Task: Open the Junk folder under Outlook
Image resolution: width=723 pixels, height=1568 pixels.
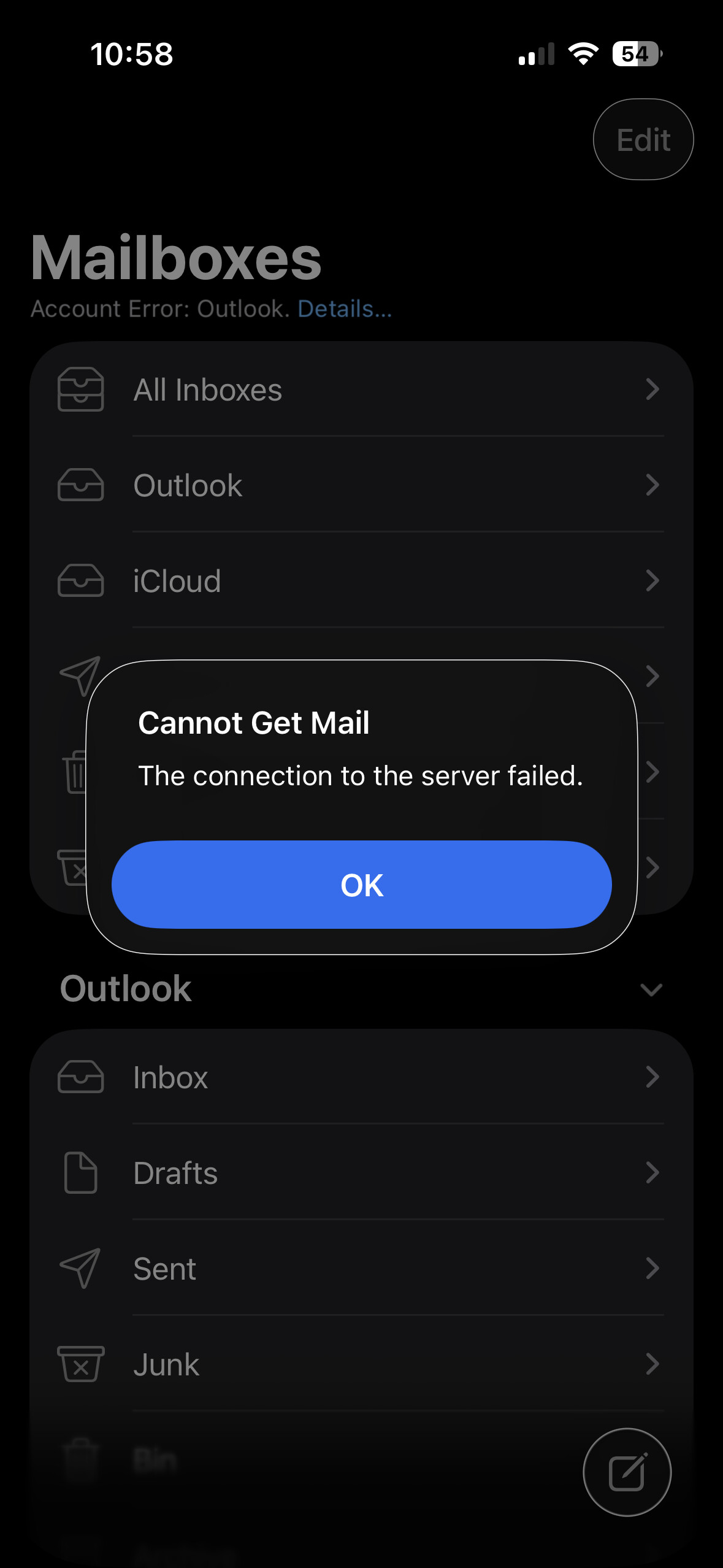Action: pos(362,1364)
